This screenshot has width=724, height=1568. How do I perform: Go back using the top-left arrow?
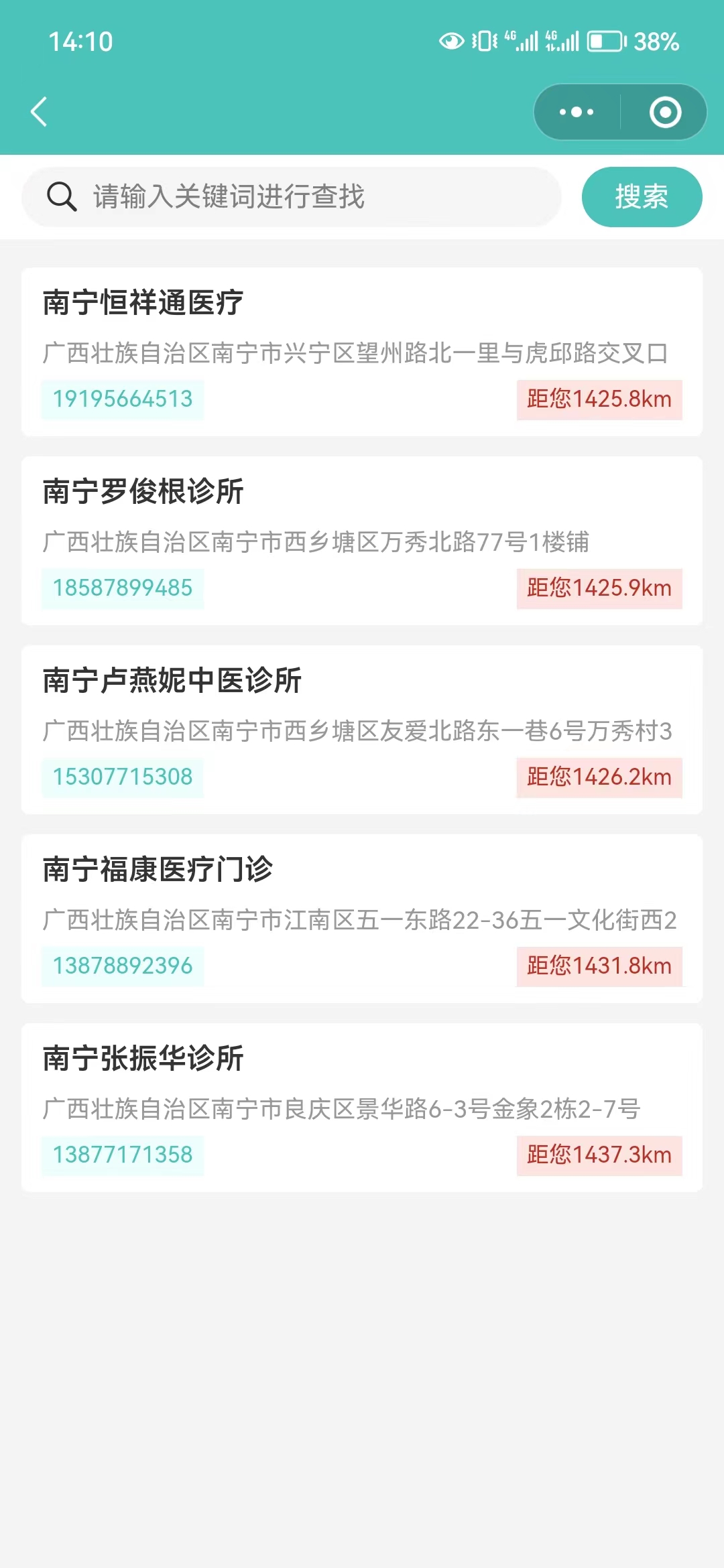pos(39,112)
